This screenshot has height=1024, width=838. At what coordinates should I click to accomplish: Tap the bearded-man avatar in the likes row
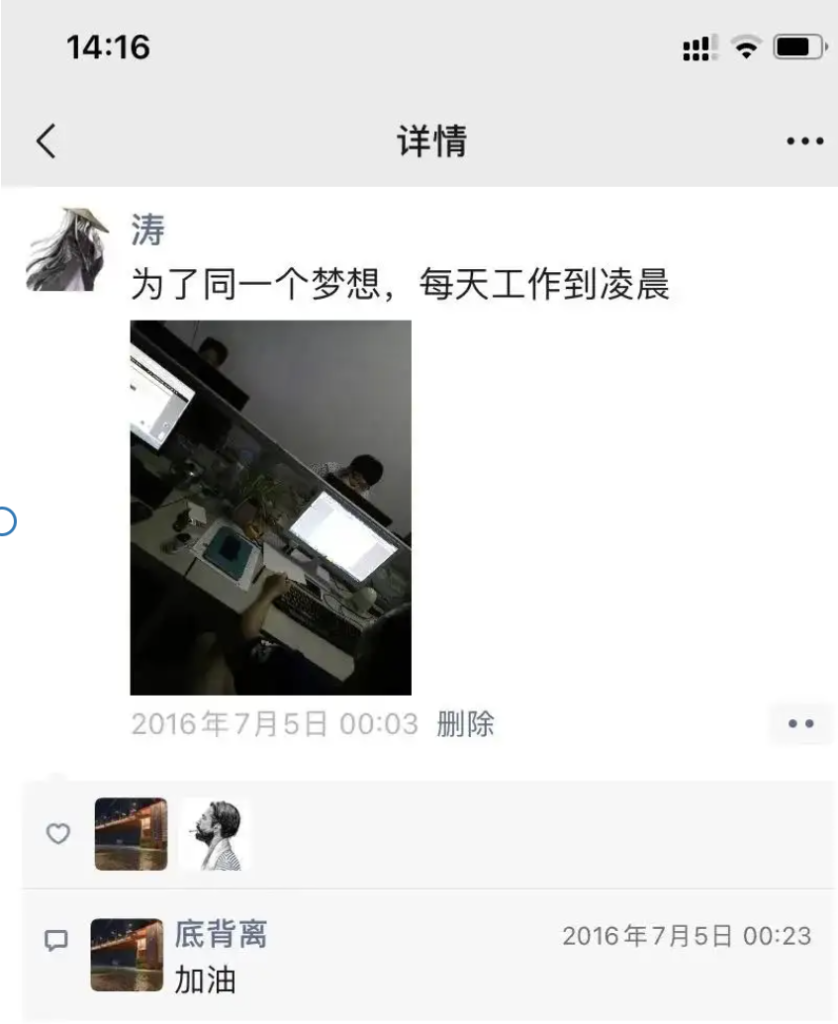[x=216, y=832]
